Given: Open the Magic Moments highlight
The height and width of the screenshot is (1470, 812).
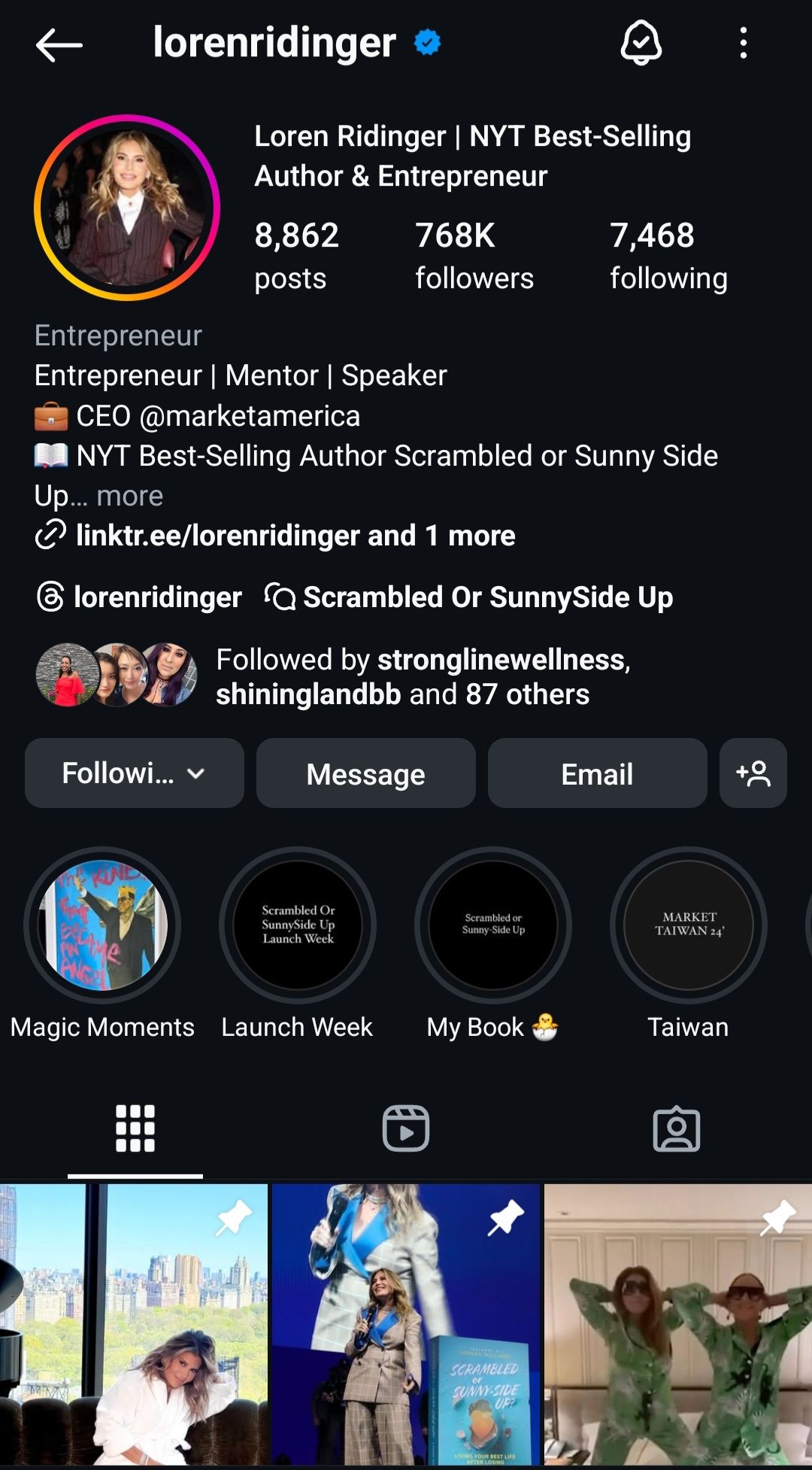Looking at the screenshot, I should [102, 925].
